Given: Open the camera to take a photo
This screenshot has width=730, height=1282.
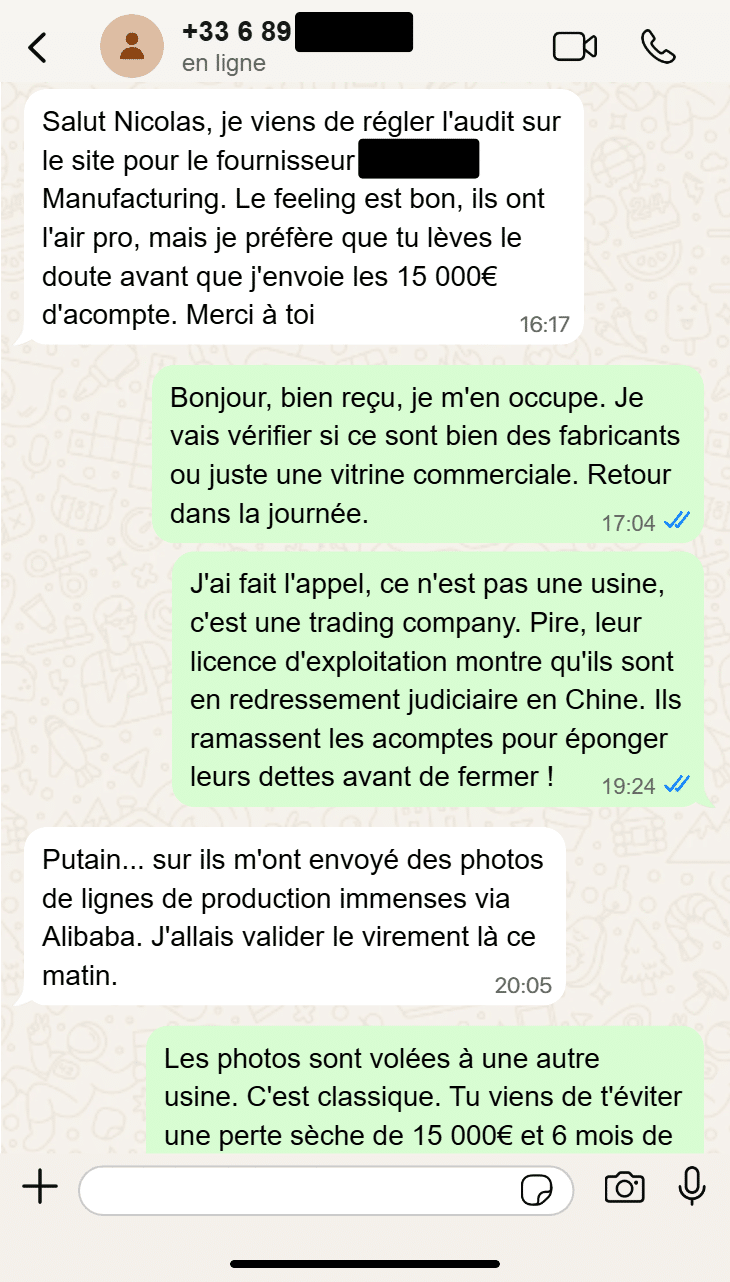Looking at the screenshot, I should coord(624,1187).
